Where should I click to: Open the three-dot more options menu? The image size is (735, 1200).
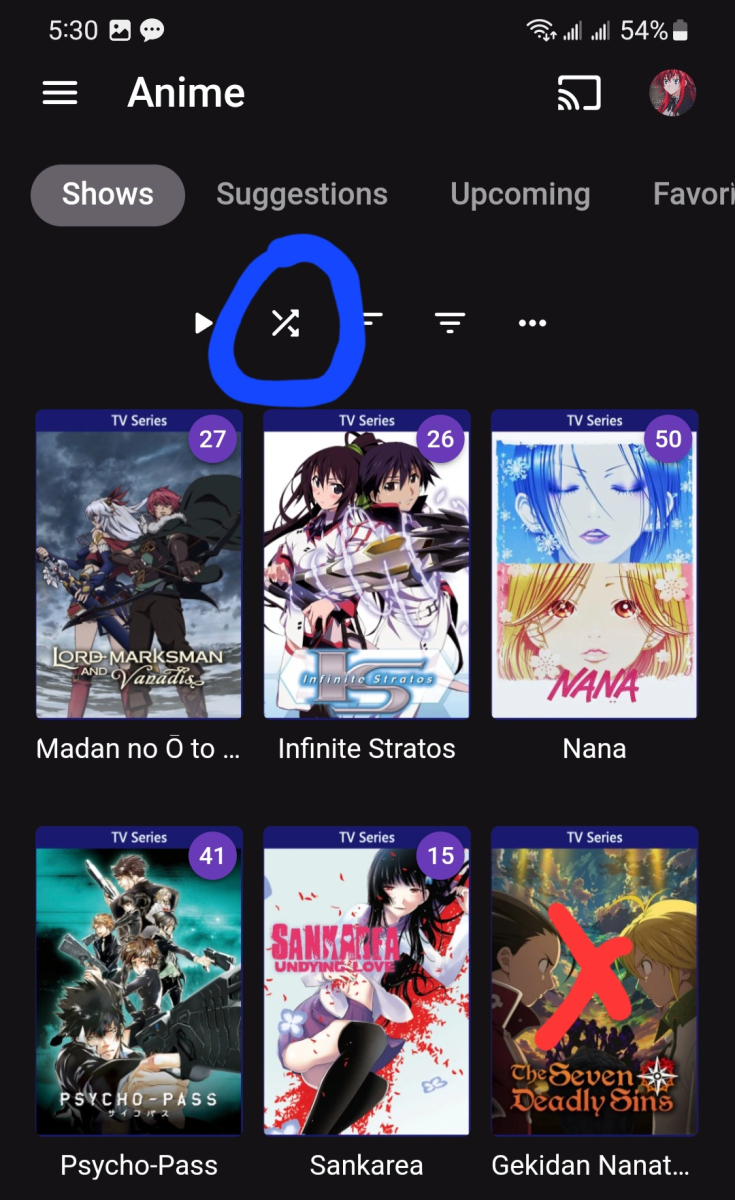point(532,323)
